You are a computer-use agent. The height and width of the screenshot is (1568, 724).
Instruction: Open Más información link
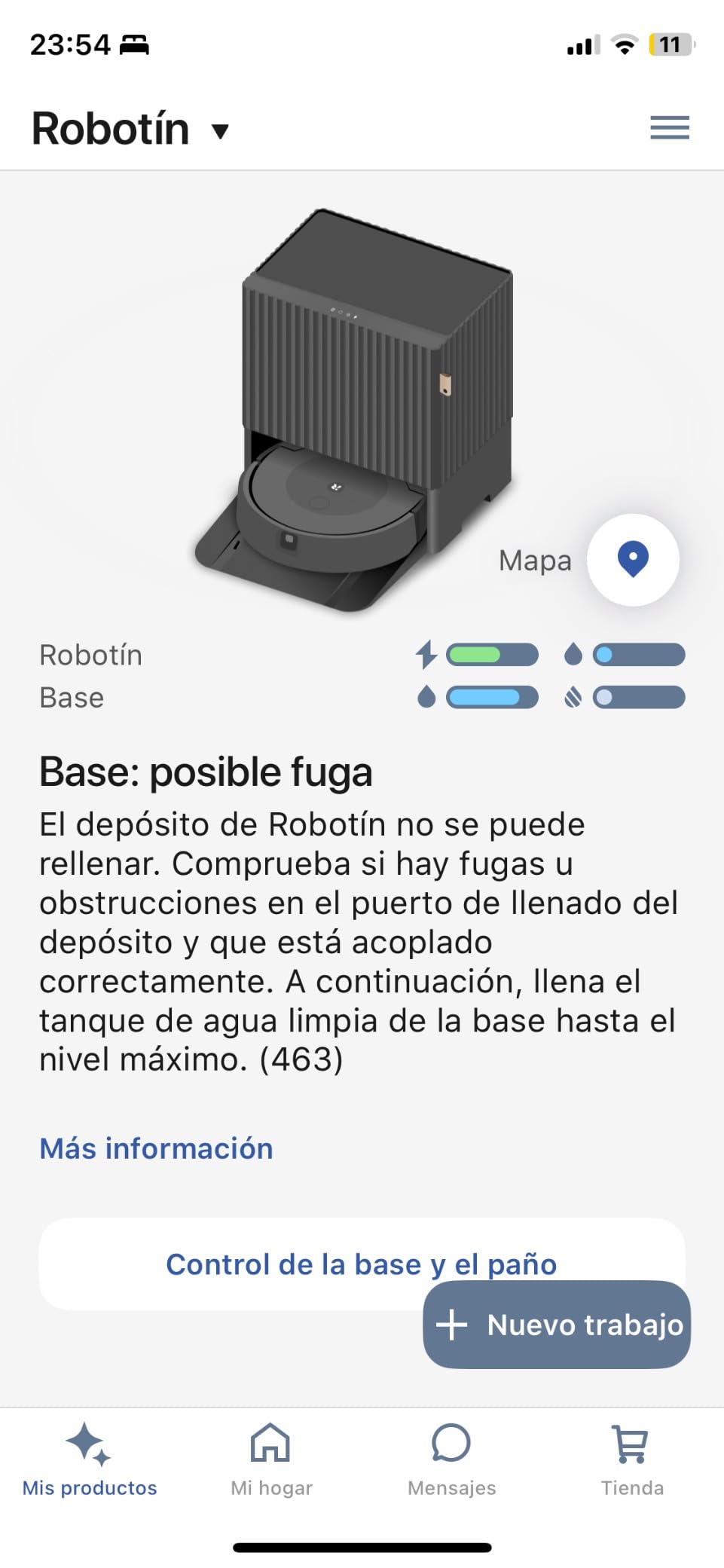click(156, 1148)
